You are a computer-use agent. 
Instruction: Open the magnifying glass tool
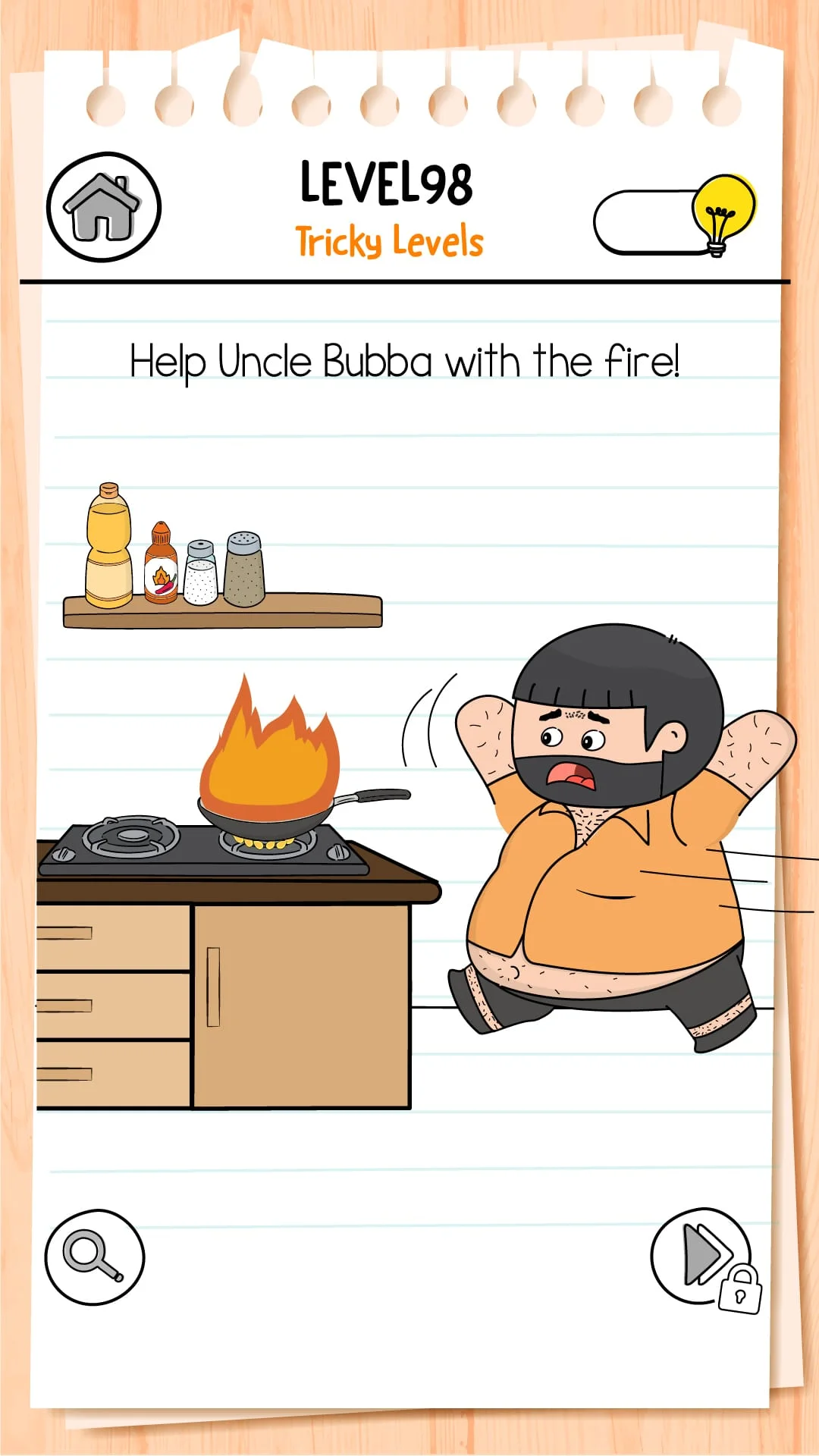pyautogui.click(x=94, y=1257)
